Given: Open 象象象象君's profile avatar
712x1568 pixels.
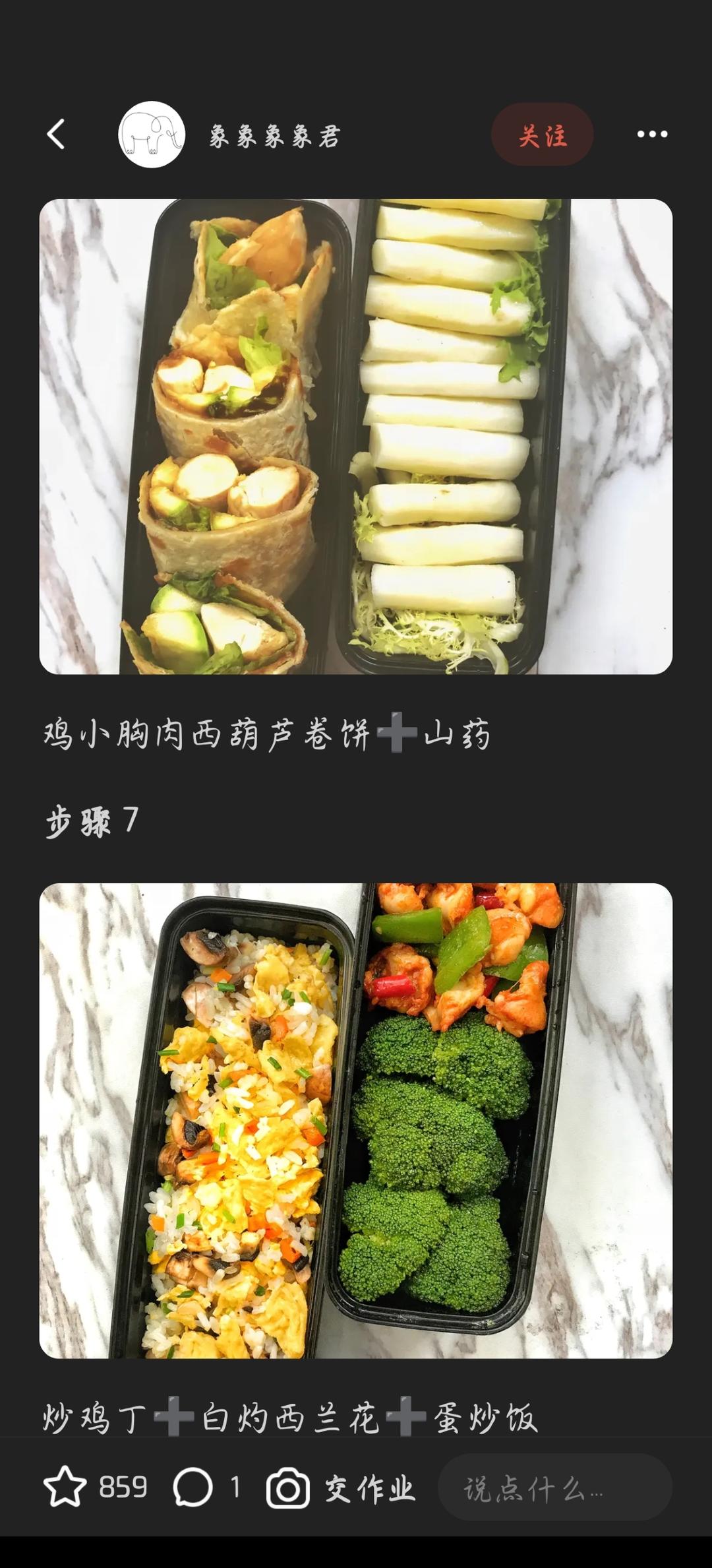Looking at the screenshot, I should click(x=152, y=135).
